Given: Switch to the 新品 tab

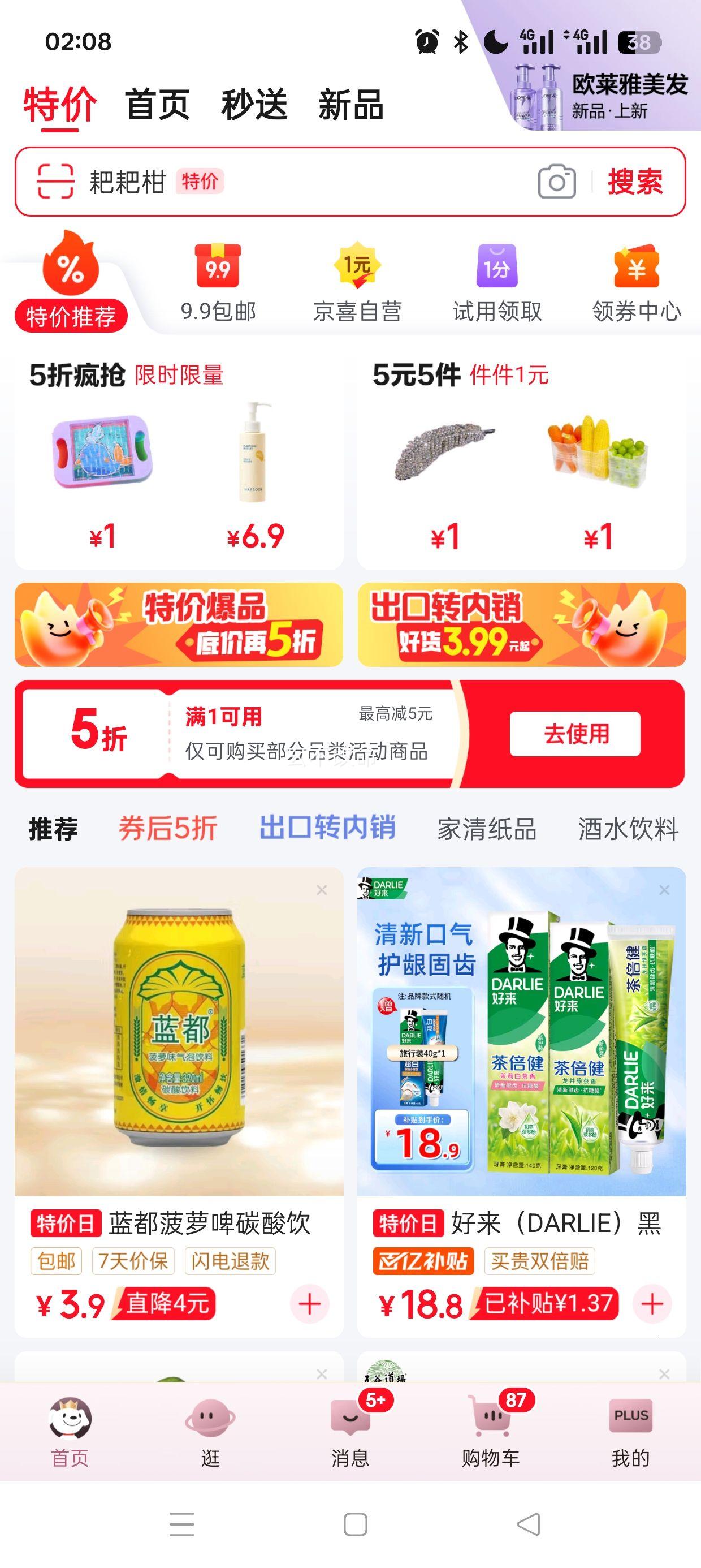Looking at the screenshot, I should [351, 105].
